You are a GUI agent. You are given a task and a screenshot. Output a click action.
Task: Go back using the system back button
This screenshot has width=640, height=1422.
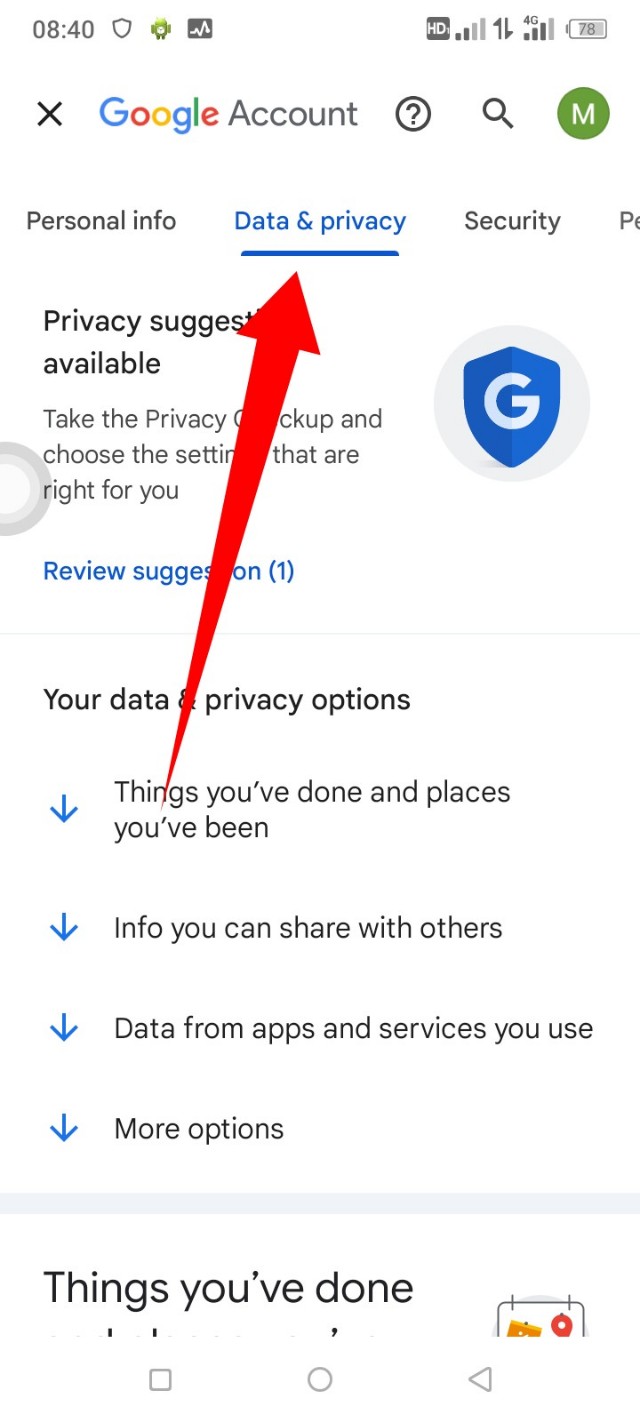480,1380
